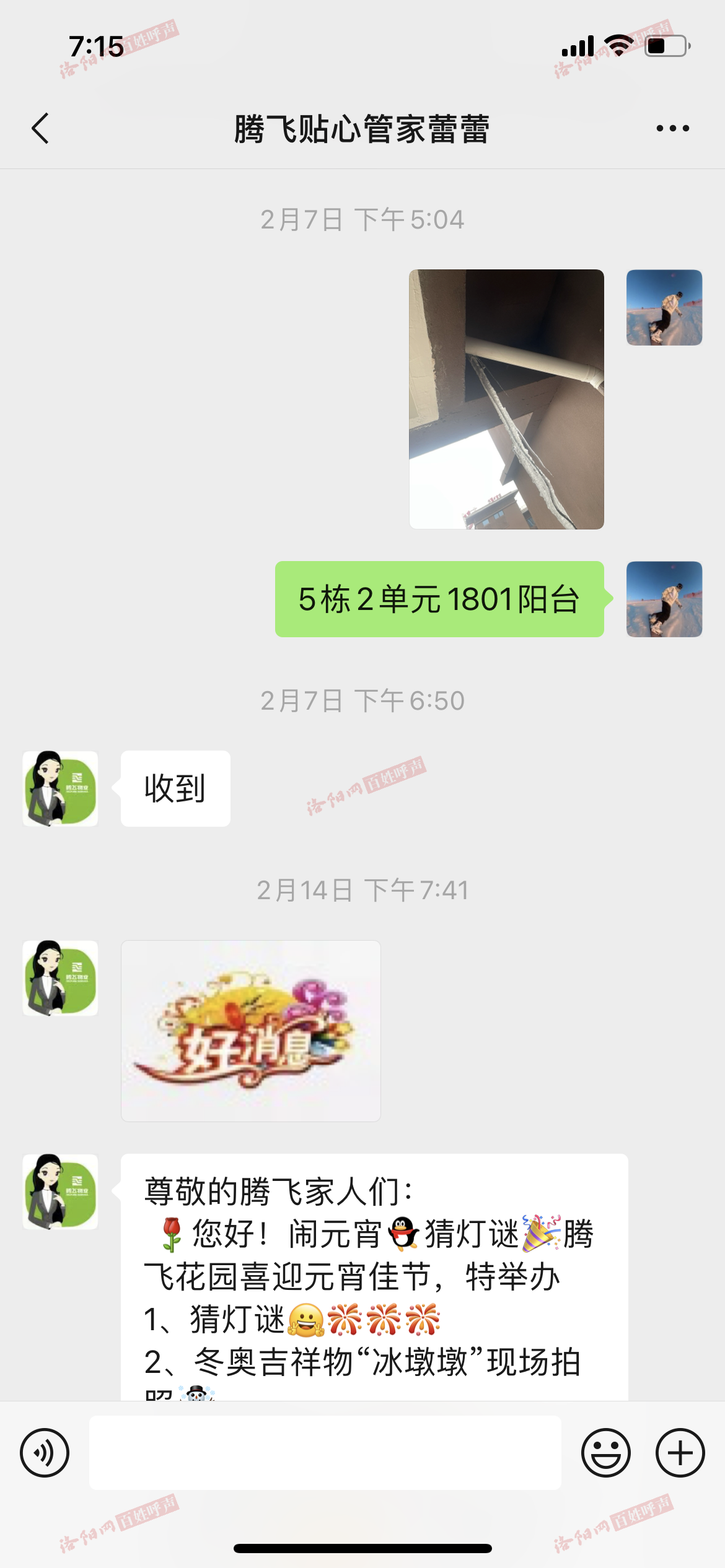The image size is (725, 1568).
Task: Switch to voice message input
Action: point(45,1453)
